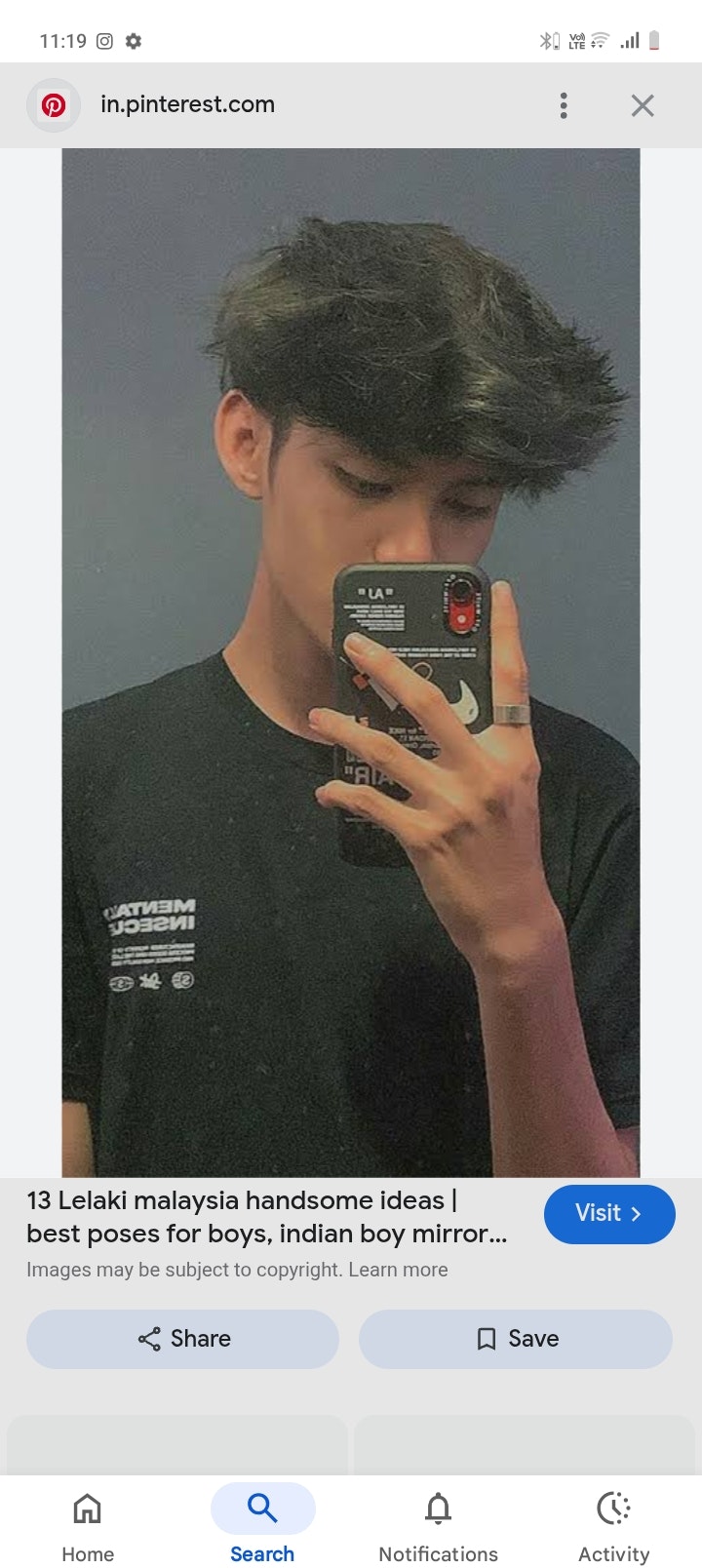
Task: Close the image viewer
Action: (x=643, y=105)
